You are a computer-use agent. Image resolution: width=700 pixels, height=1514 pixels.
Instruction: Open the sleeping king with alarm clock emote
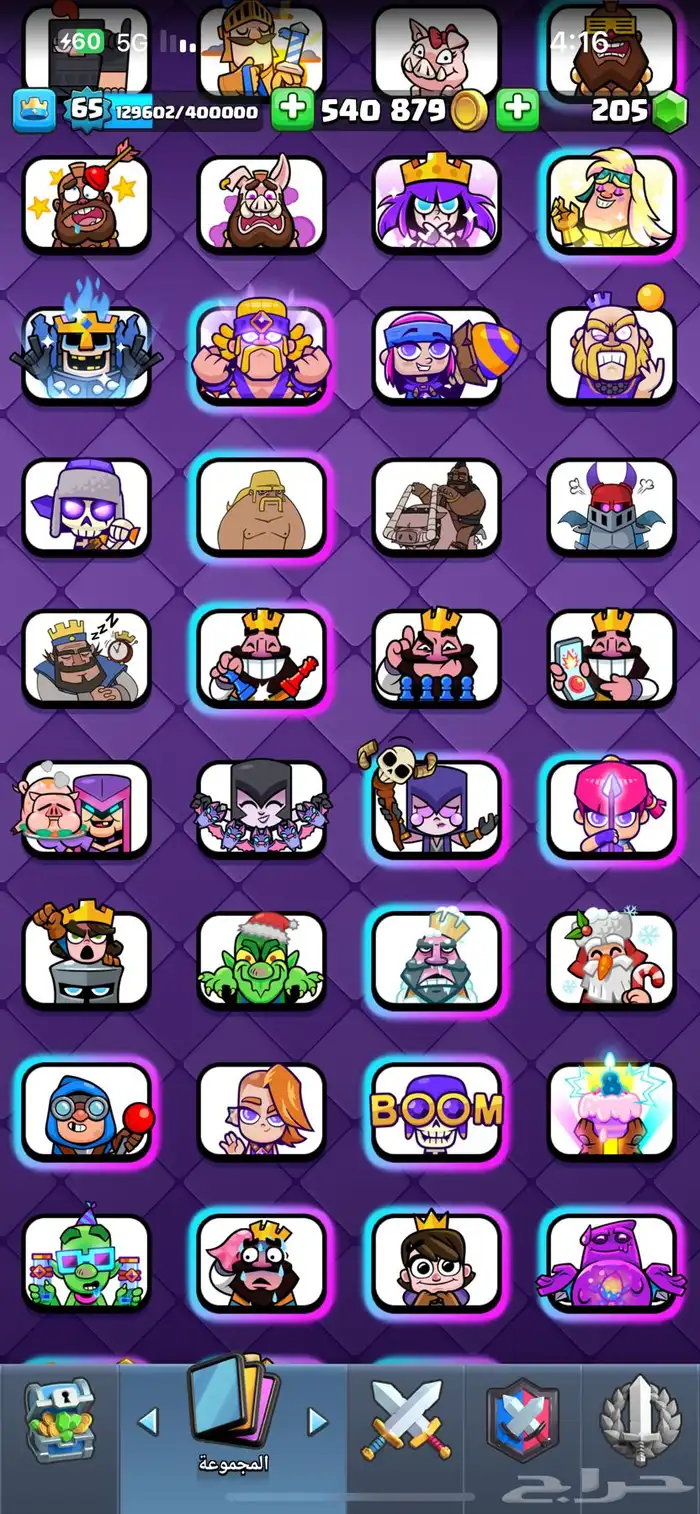pos(86,657)
